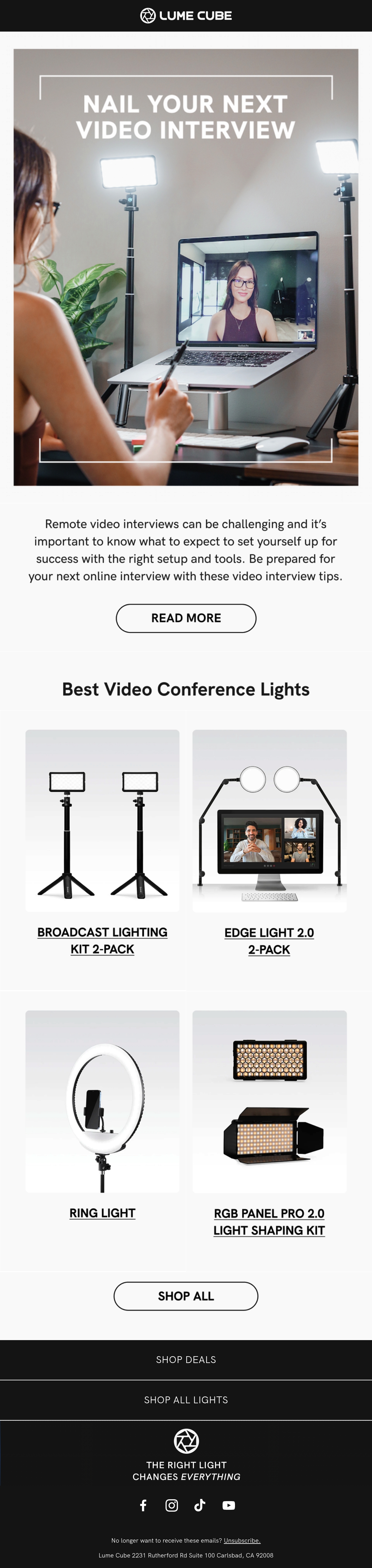Open RGB Panel Pro 2.0 Light Shaping Kit link
The image size is (372, 1568).
pos(269,1221)
